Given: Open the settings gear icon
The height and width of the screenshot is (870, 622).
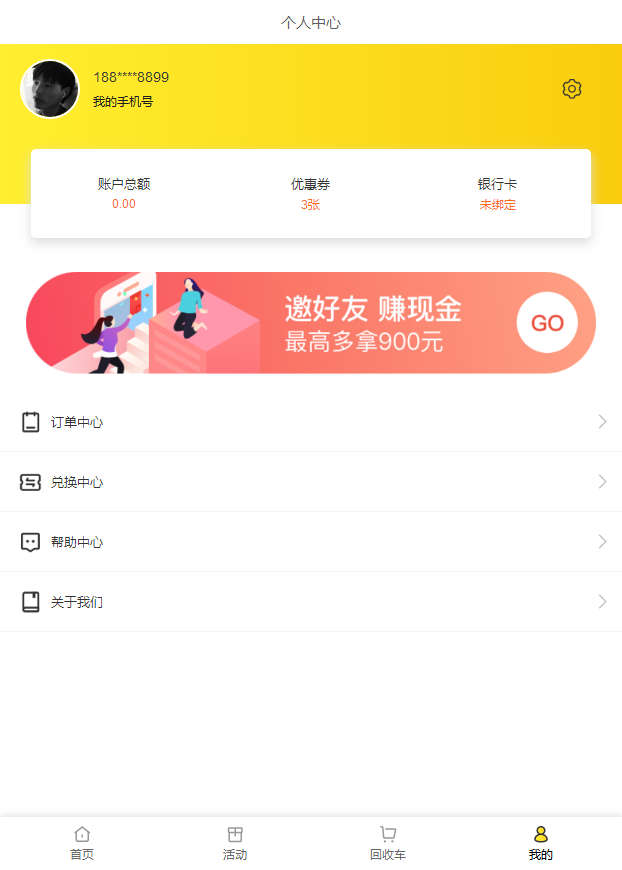Looking at the screenshot, I should point(571,89).
